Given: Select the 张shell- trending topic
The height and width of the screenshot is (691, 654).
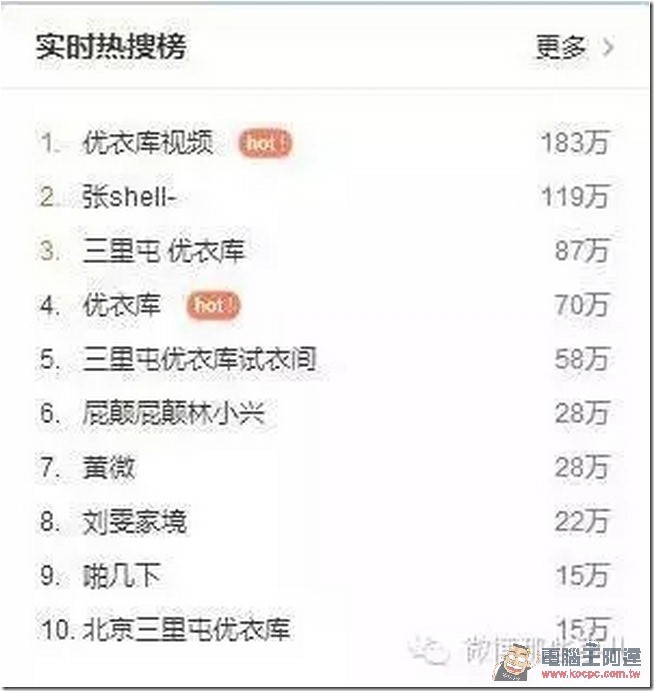Looking at the screenshot, I should [x=130, y=197].
